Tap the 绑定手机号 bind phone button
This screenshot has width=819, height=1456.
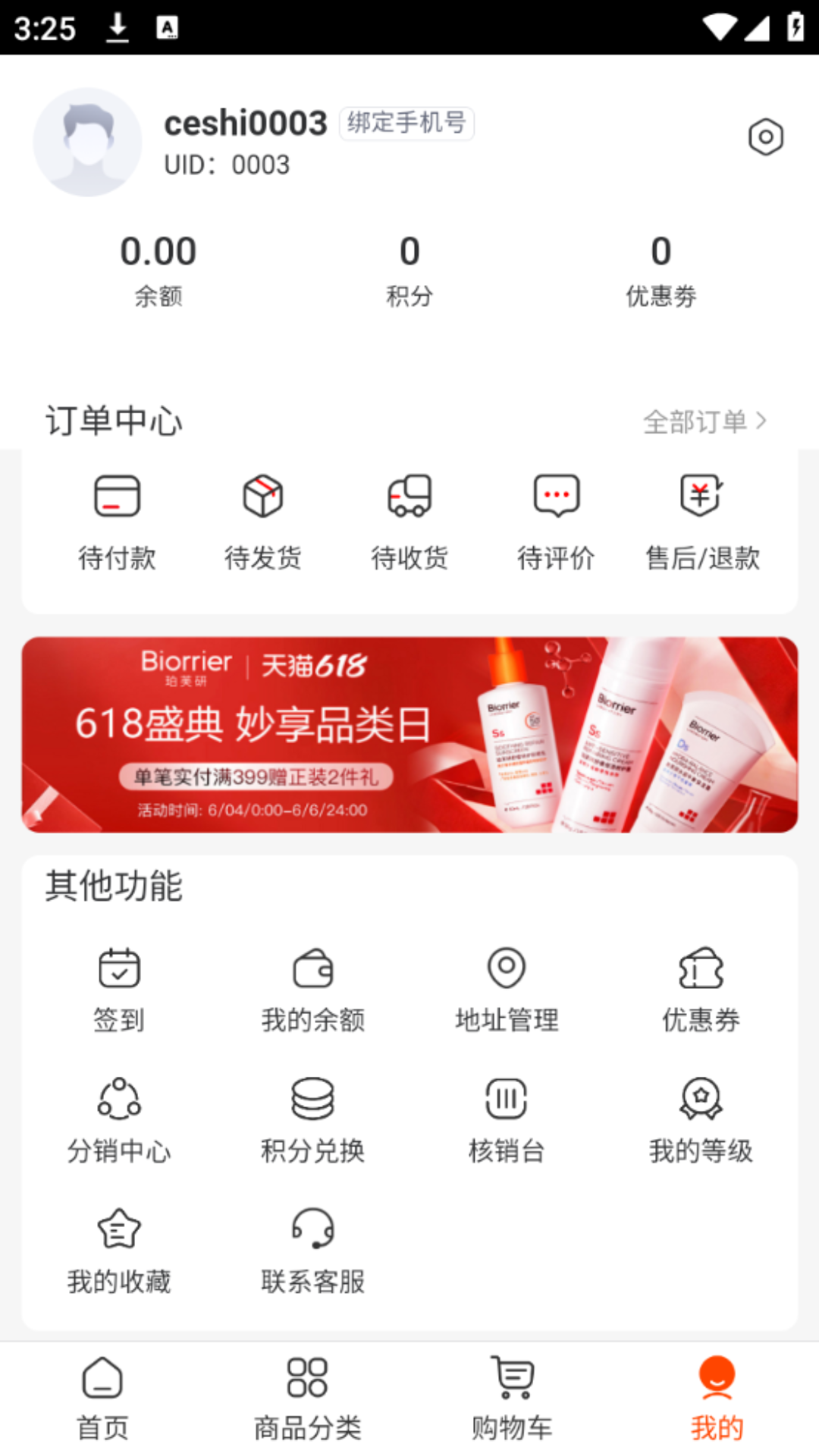(406, 123)
